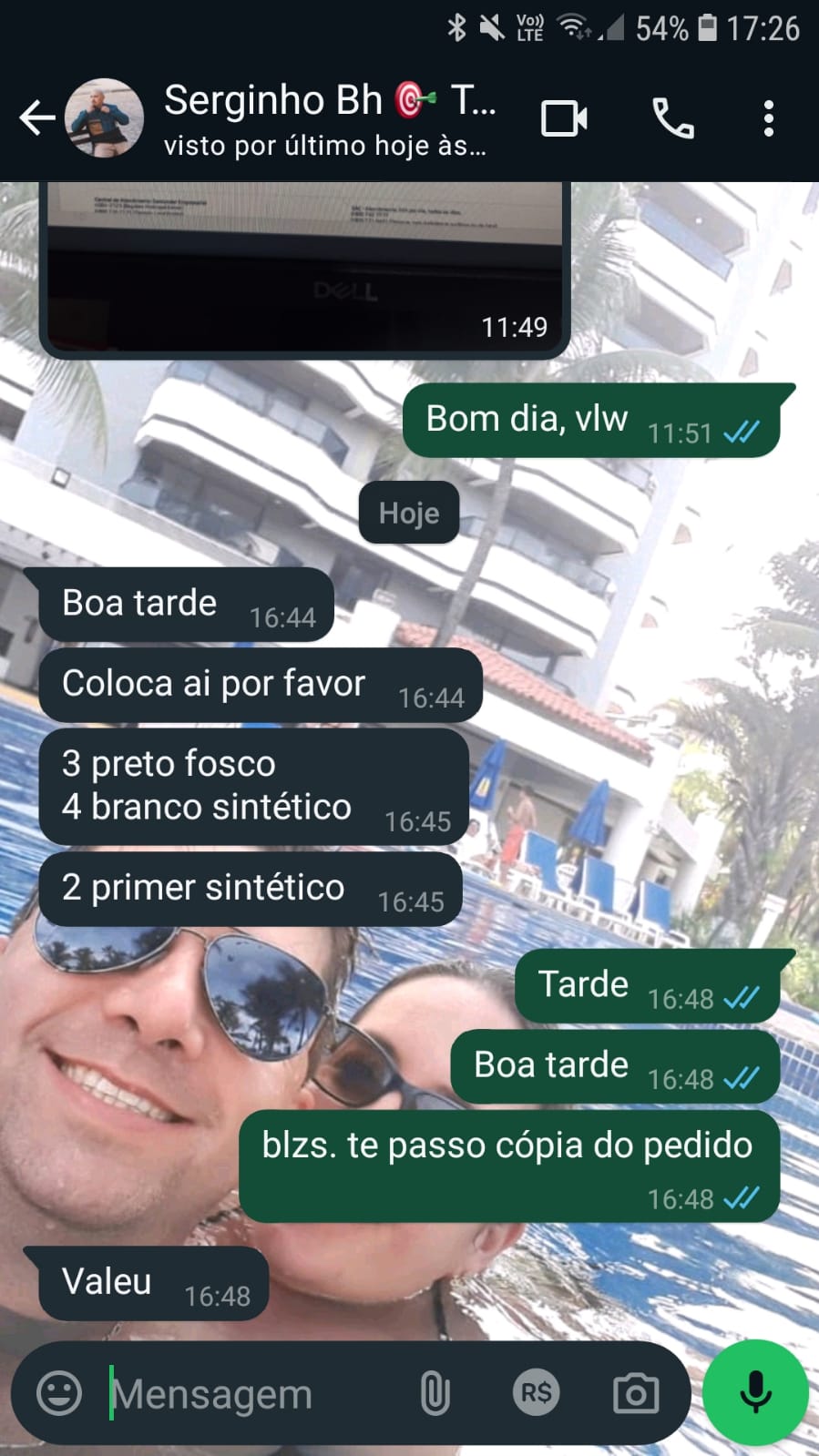The width and height of the screenshot is (819, 1456).
Task: Open the emoji picker
Action: (x=59, y=1393)
